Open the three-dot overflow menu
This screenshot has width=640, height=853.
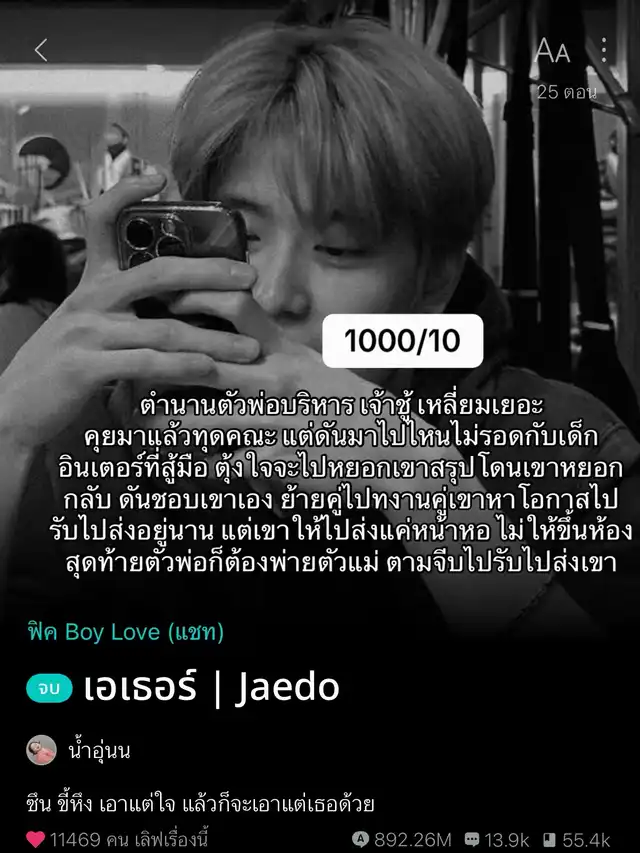coord(604,50)
